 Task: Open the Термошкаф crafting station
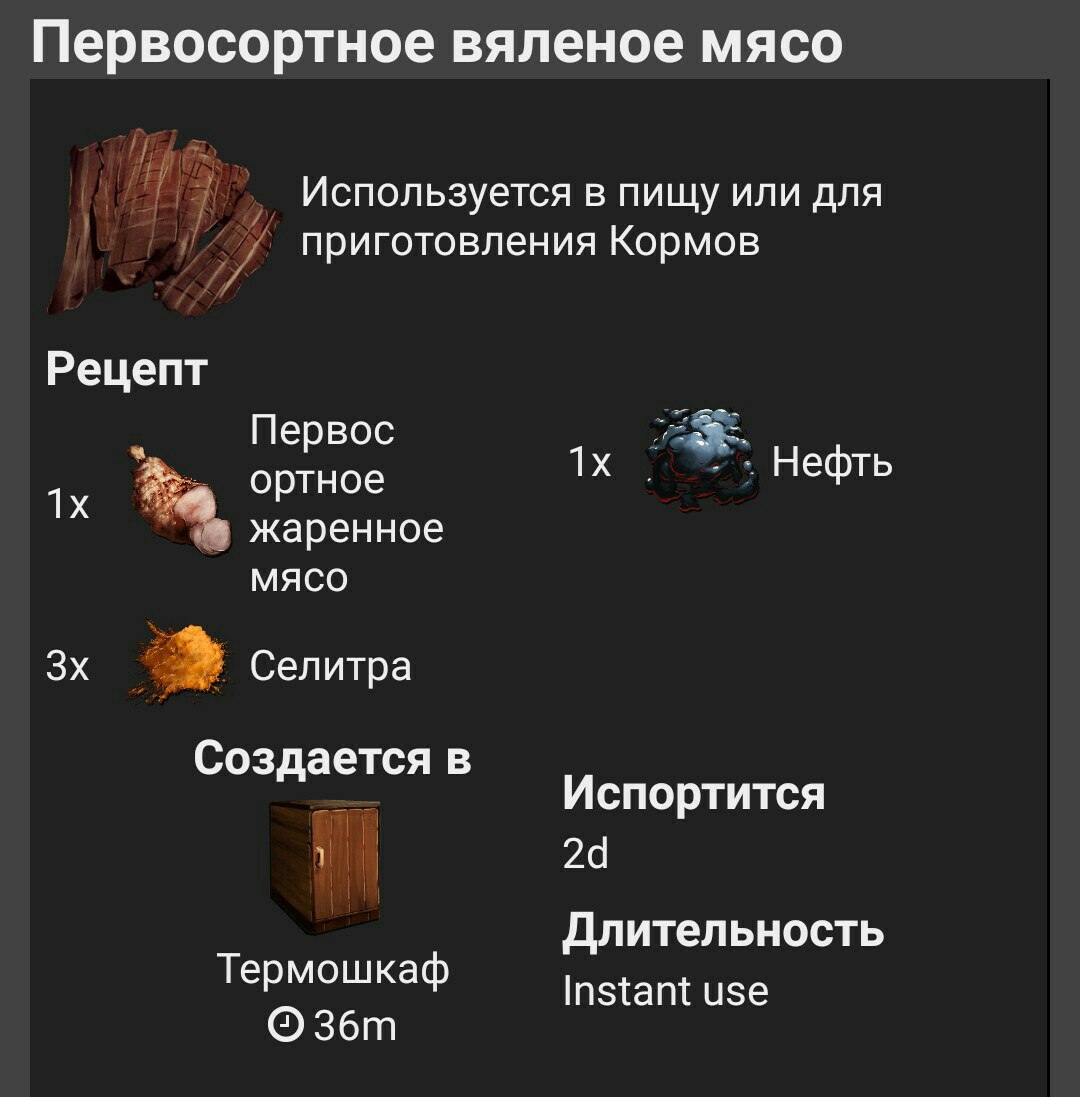click(327, 866)
